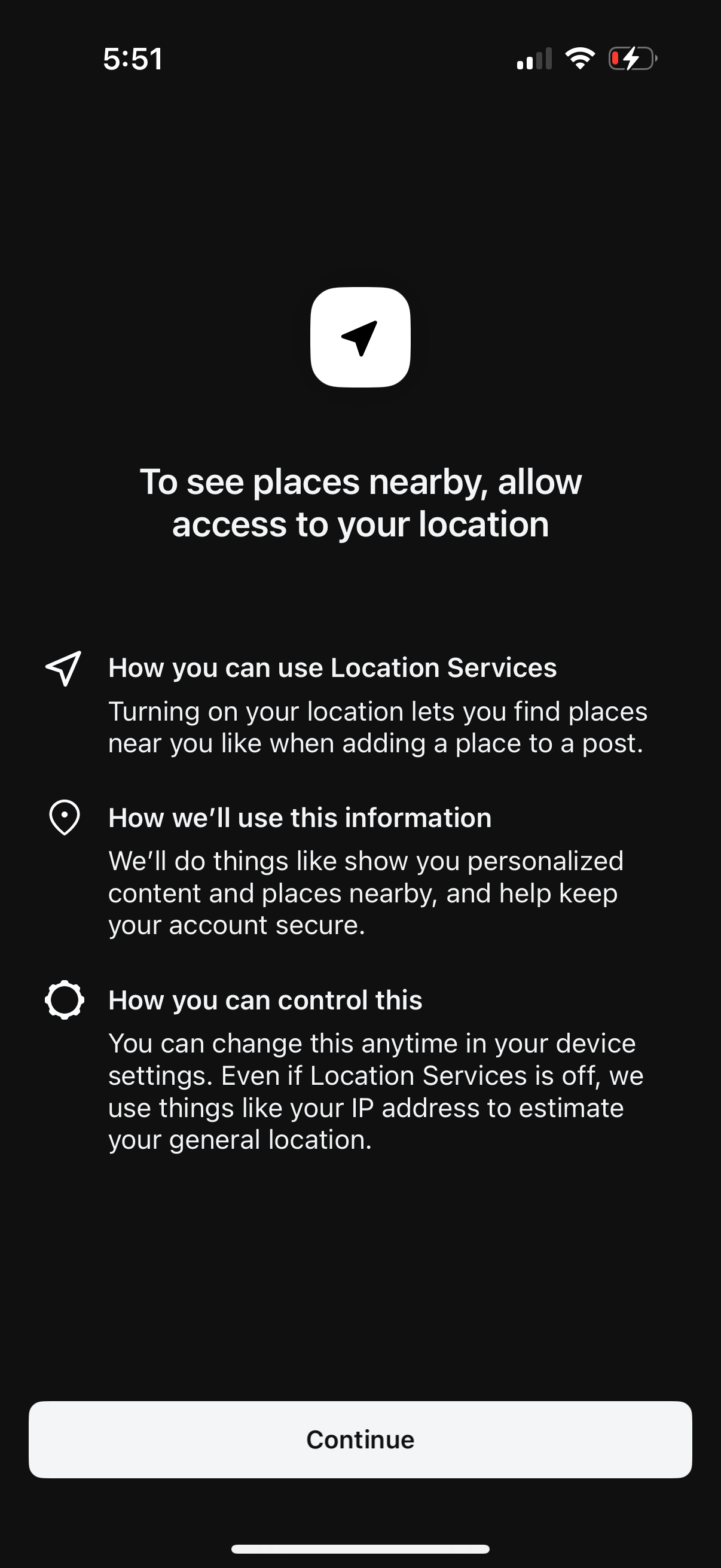
Task: Click the rounded white icon above the title
Action: [x=360, y=337]
